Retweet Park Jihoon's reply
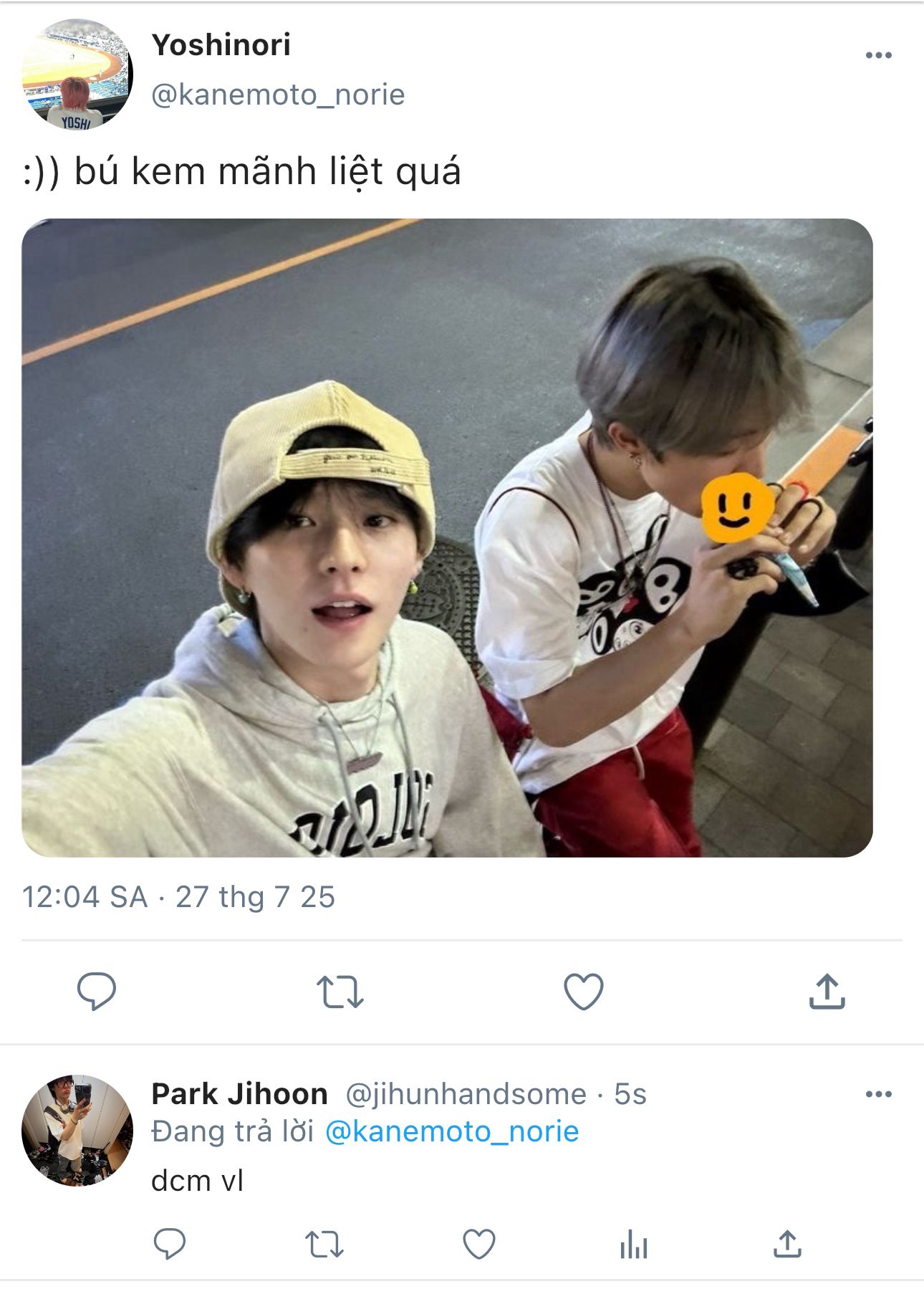 click(324, 1244)
